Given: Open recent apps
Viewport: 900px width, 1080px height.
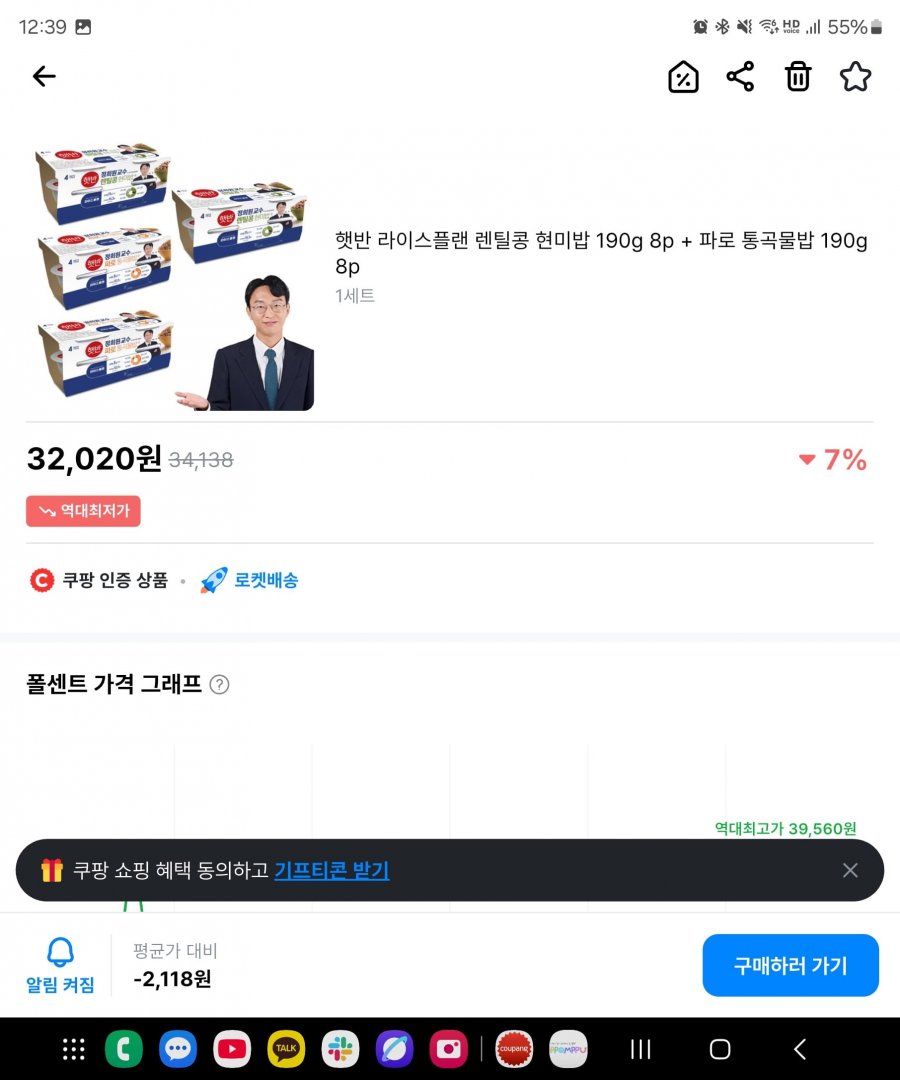Looking at the screenshot, I should (x=641, y=1049).
